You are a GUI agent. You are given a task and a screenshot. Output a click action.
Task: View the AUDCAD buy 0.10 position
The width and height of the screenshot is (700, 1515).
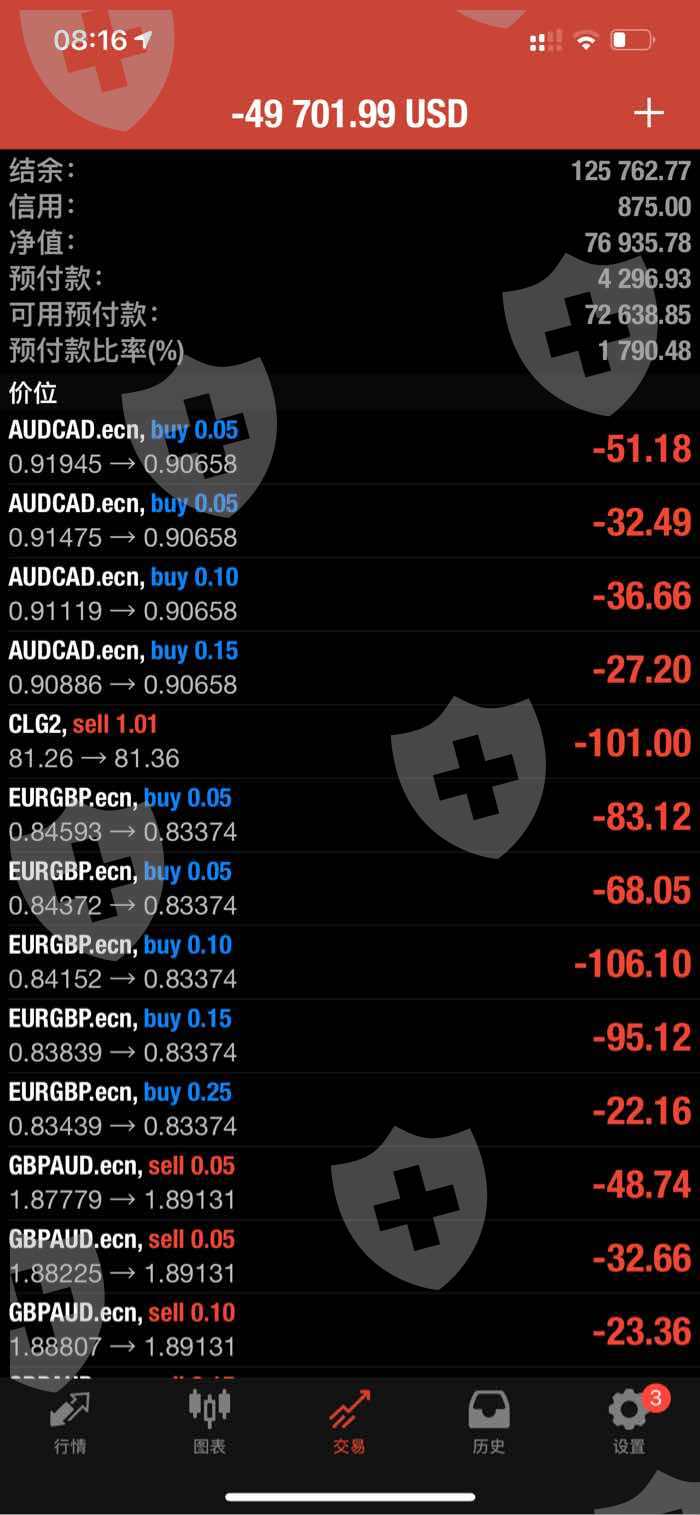(x=350, y=595)
